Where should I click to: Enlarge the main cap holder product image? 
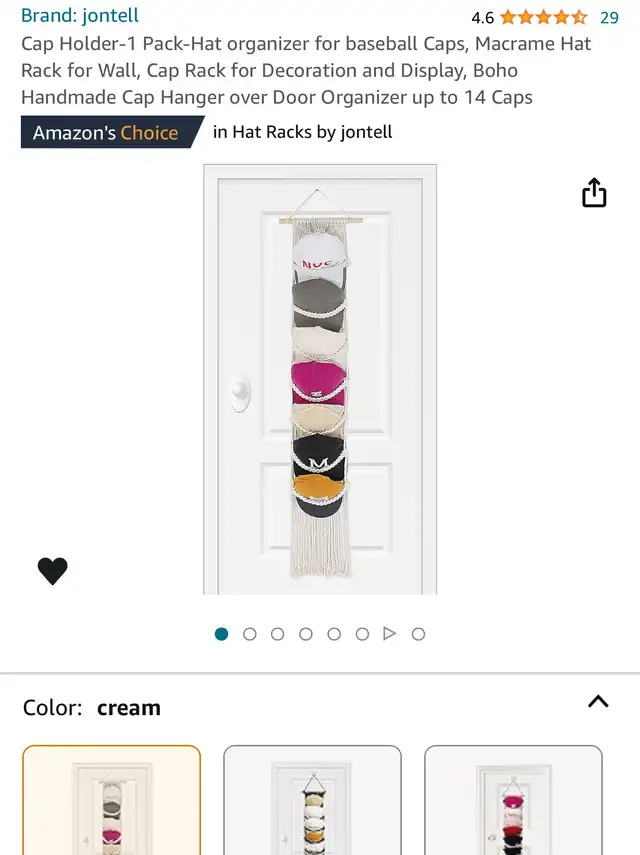tap(320, 380)
